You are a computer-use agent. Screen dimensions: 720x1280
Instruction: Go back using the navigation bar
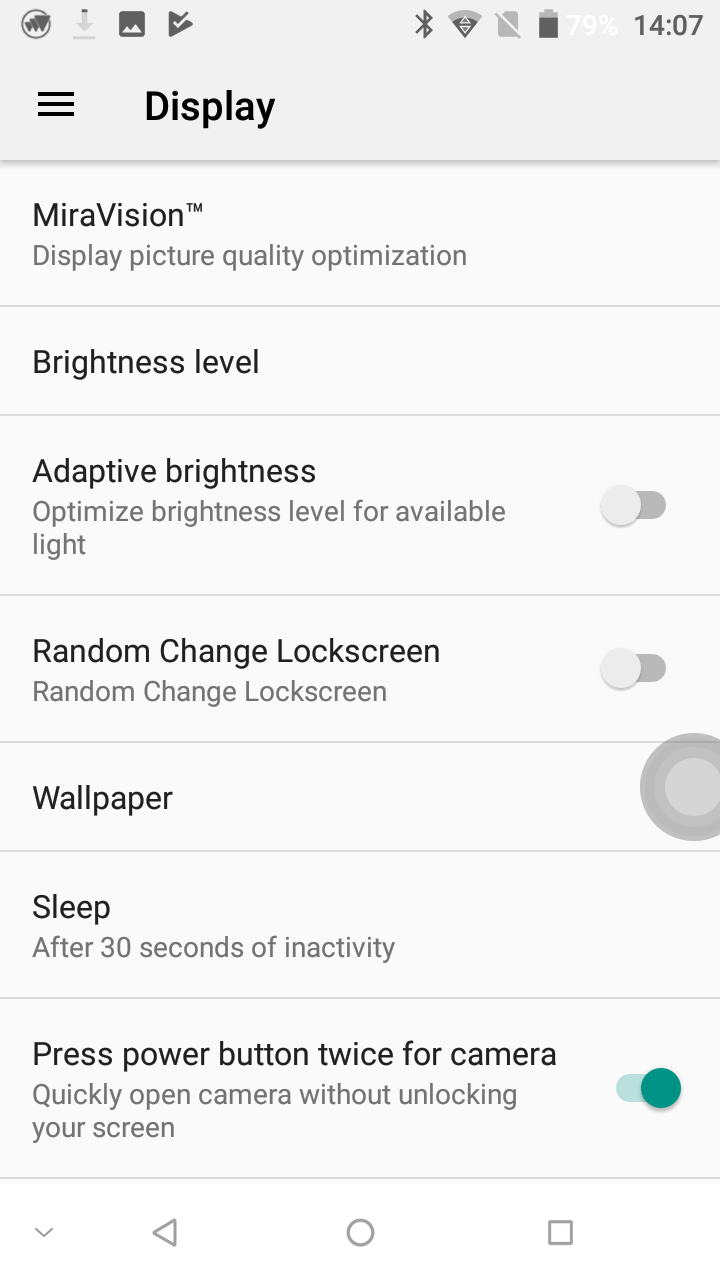[x=165, y=1232]
